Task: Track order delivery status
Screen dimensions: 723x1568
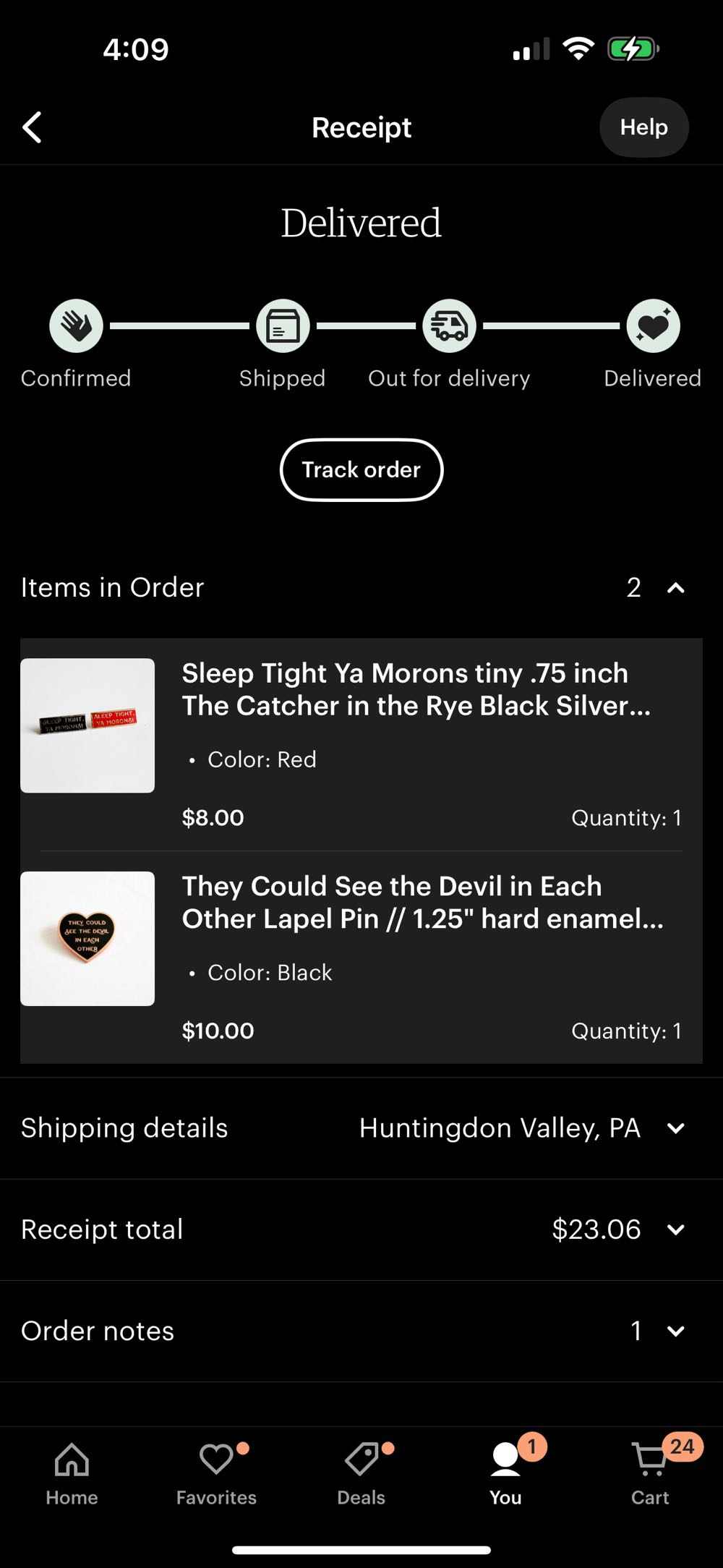Action: pos(361,470)
